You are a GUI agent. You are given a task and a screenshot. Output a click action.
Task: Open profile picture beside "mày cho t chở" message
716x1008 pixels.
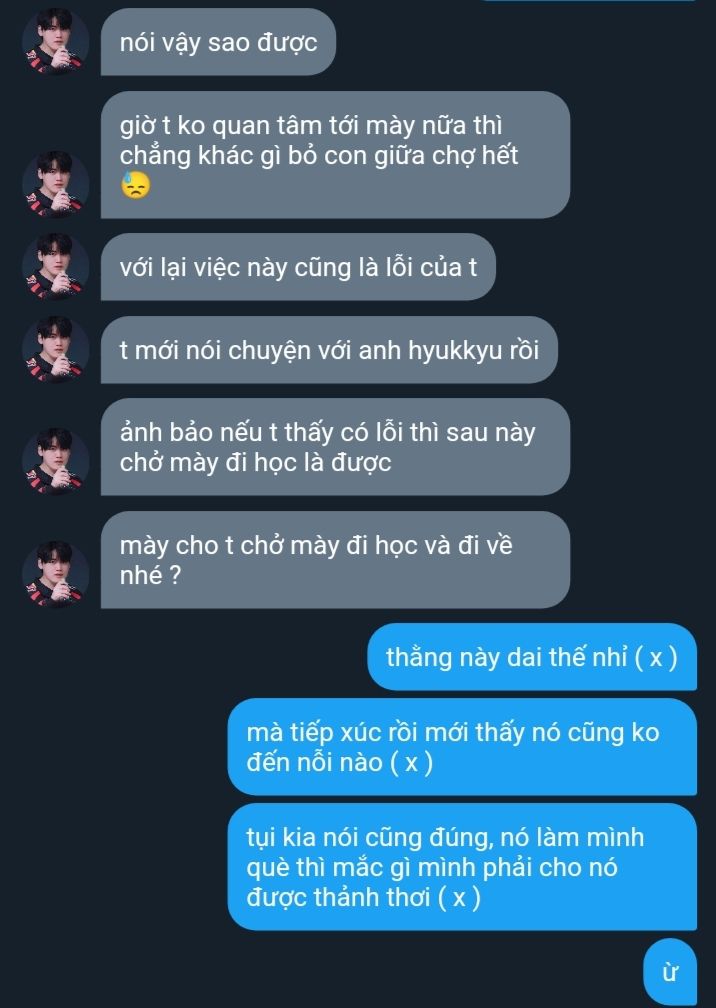[56, 574]
